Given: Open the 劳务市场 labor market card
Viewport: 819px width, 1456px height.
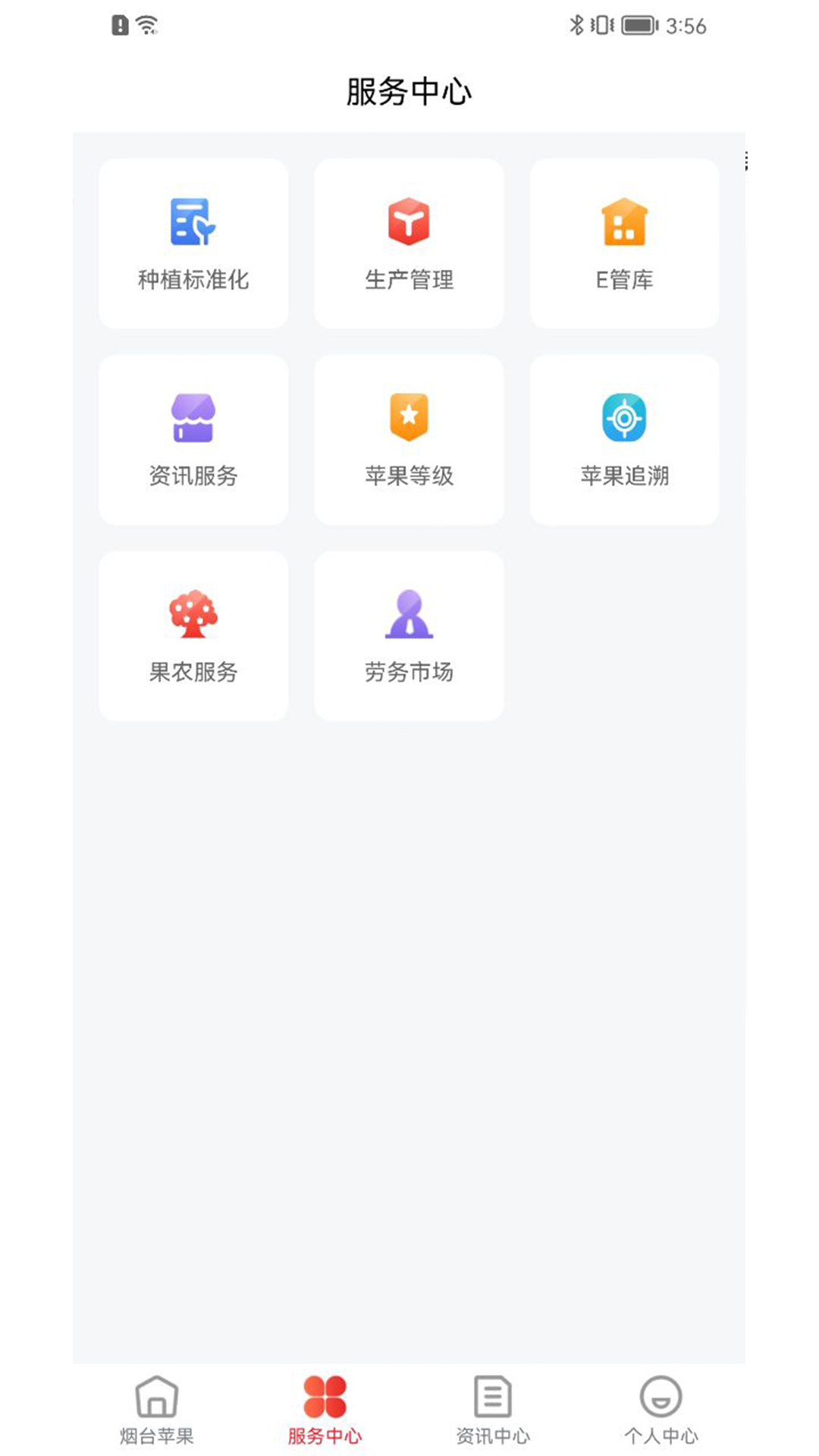Looking at the screenshot, I should click(x=409, y=636).
